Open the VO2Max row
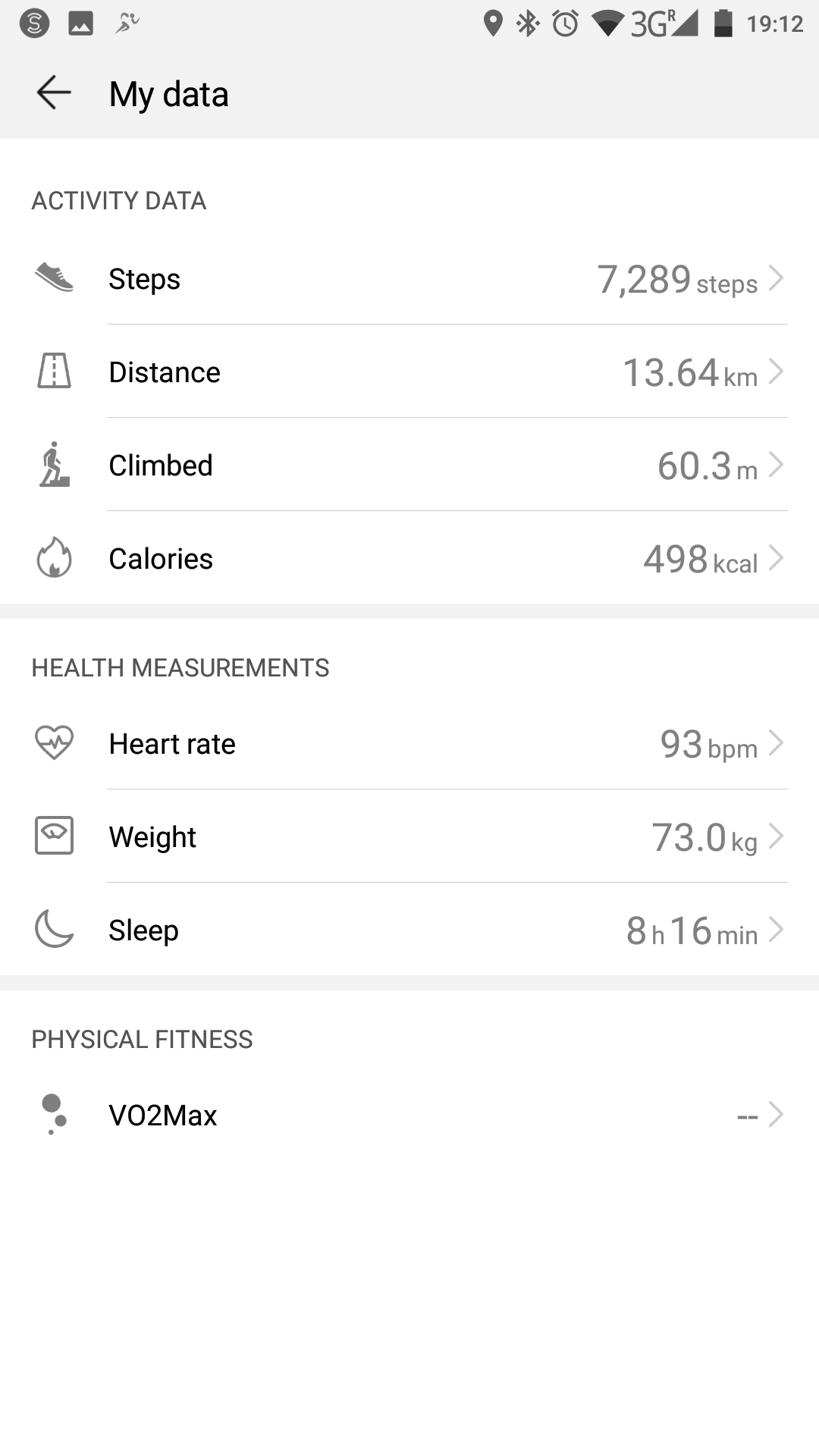This screenshot has width=819, height=1456. click(x=409, y=1115)
